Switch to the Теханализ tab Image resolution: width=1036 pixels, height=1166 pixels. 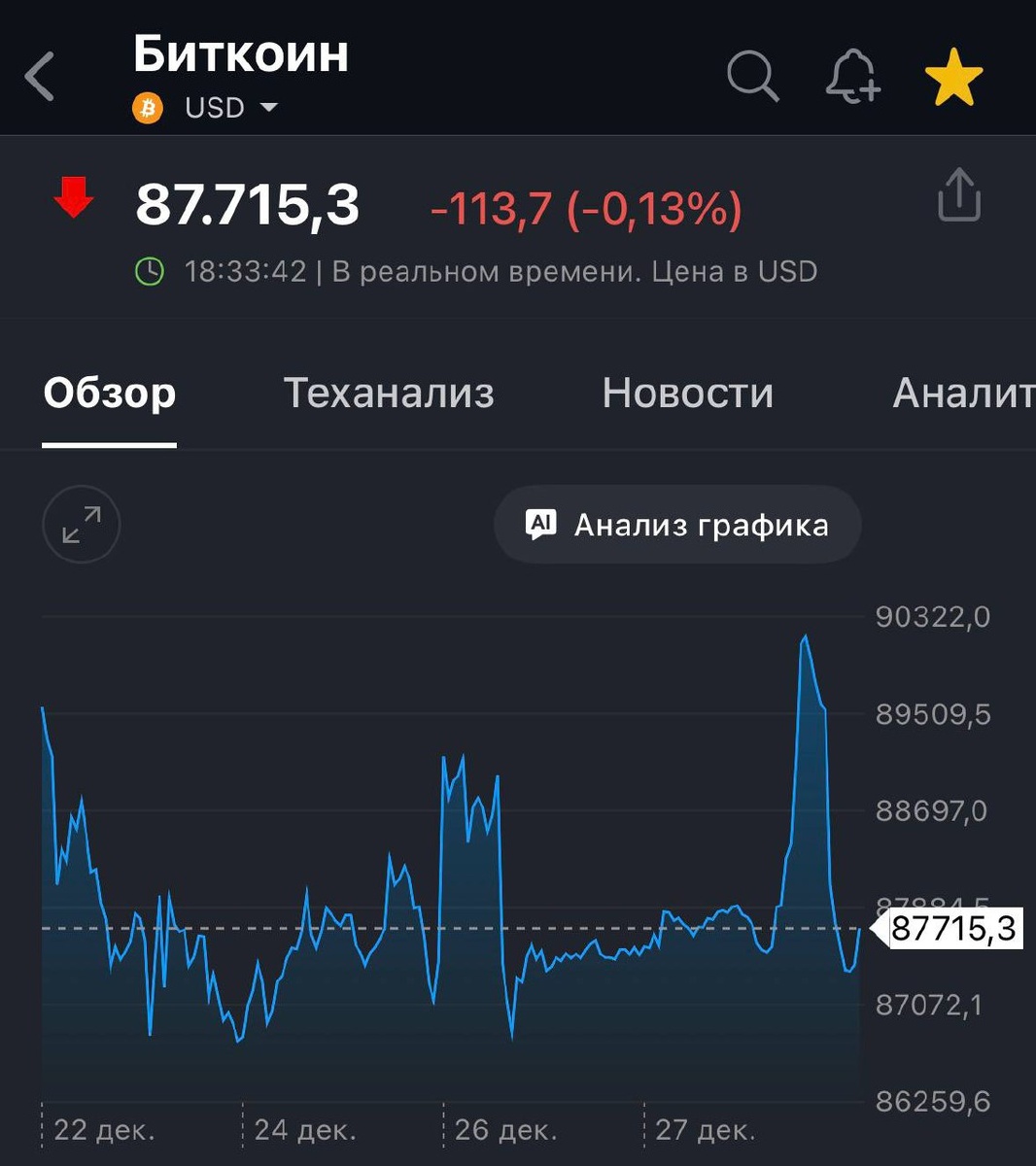click(388, 393)
